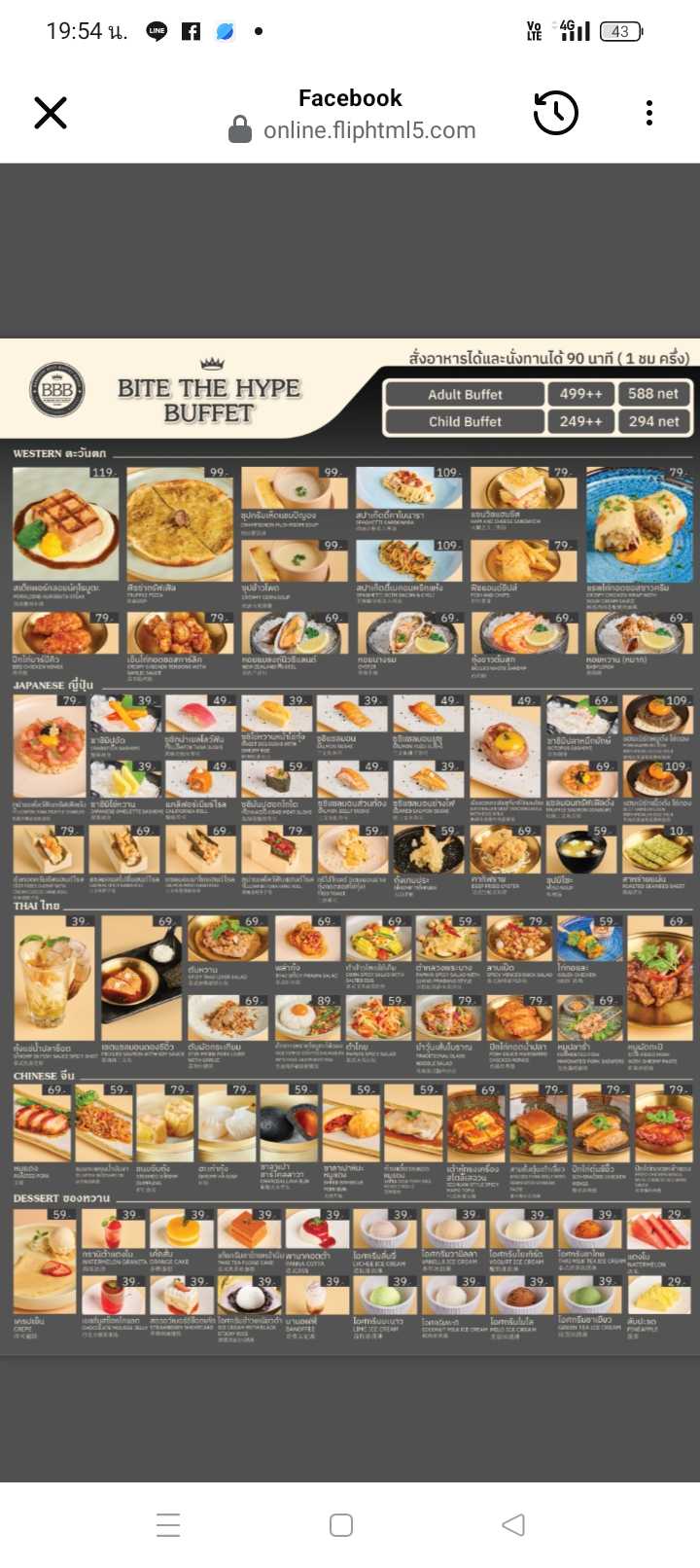Go to the home screen
This screenshot has height=1568, width=700.
[x=341, y=1524]
